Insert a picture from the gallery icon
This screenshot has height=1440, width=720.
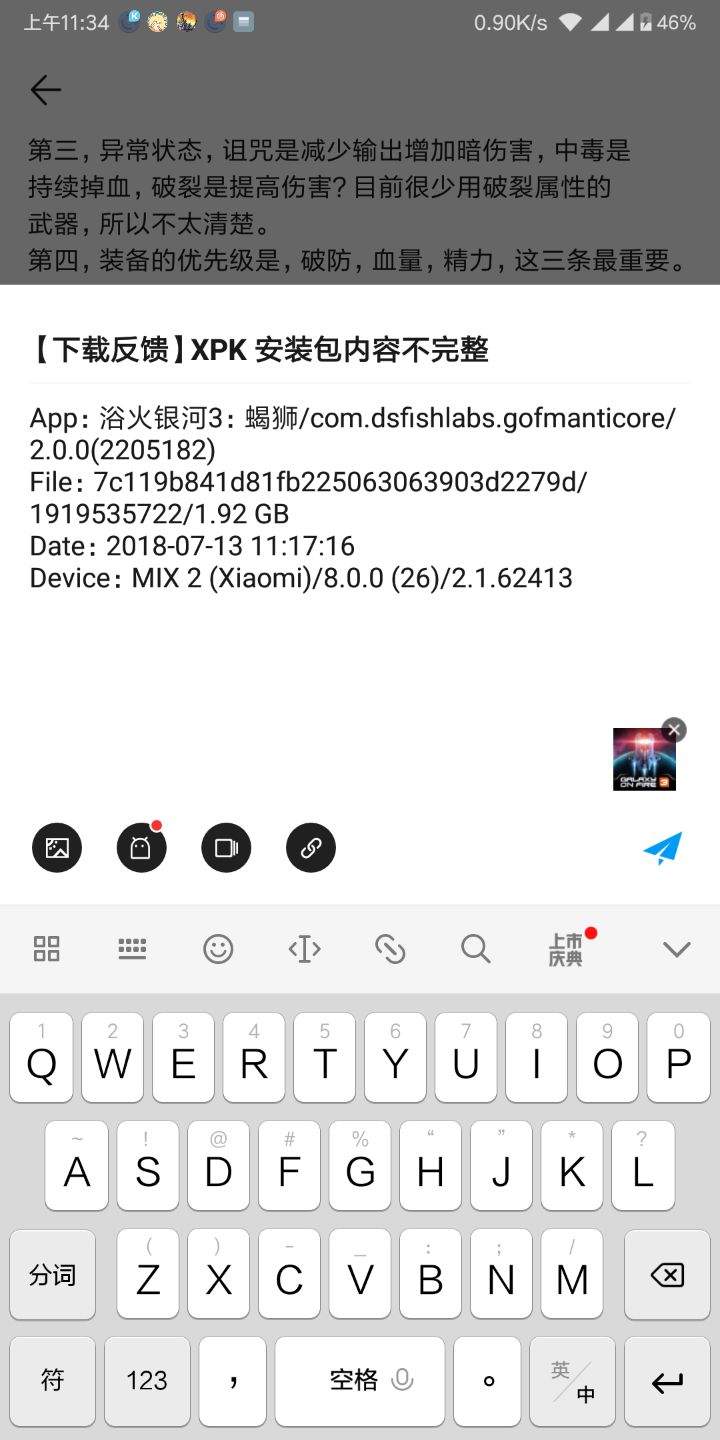point(57,849)
